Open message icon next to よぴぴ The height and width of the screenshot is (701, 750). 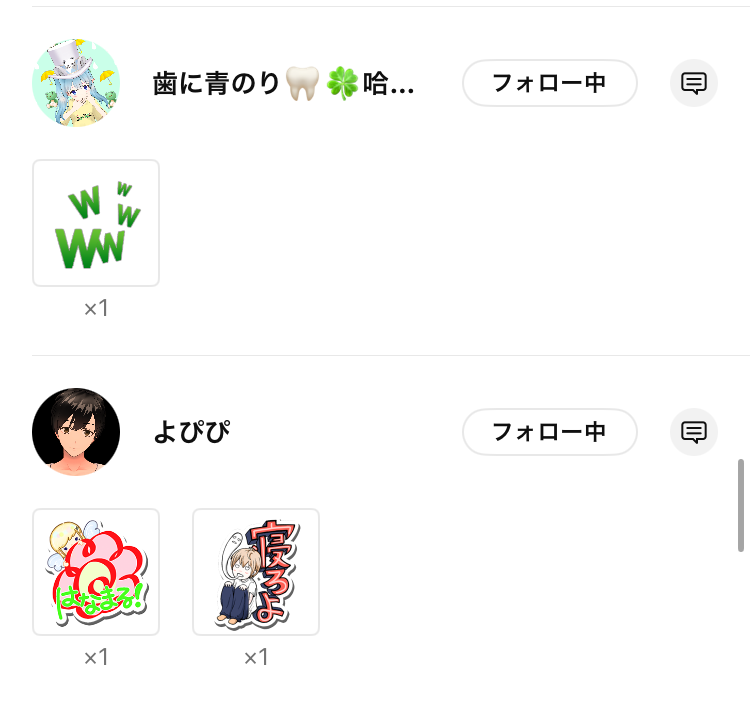(x=693, y=432)
